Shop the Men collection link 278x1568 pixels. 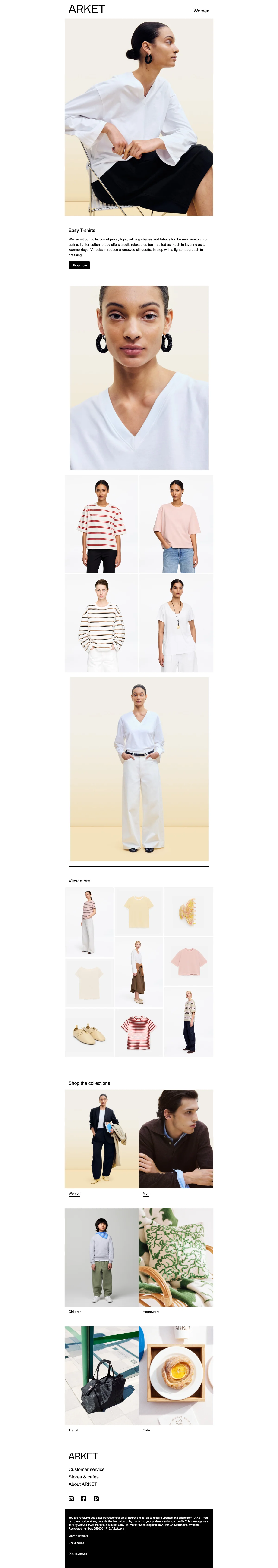pyautogui.click(x=146, y=1194)
